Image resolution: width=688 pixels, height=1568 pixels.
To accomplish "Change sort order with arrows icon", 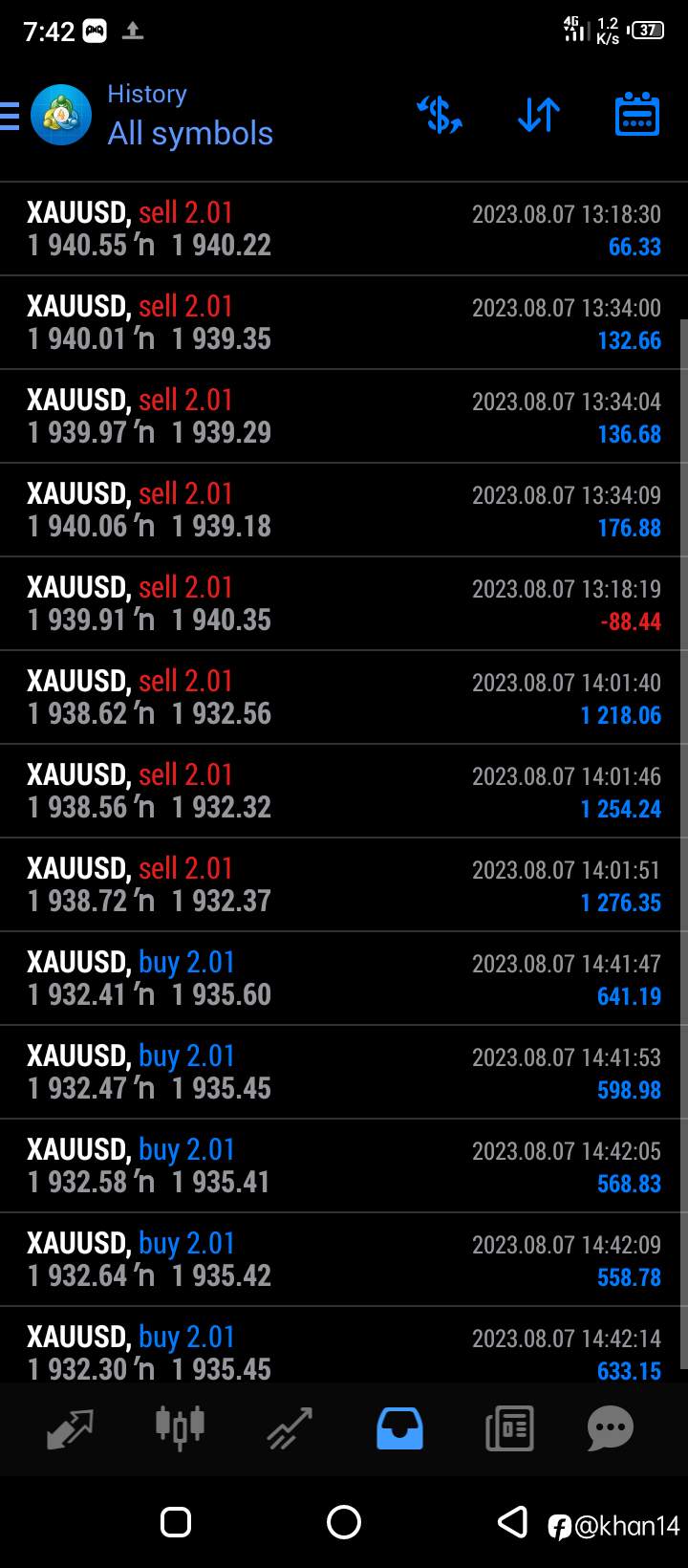I will (x=539, y=115).
